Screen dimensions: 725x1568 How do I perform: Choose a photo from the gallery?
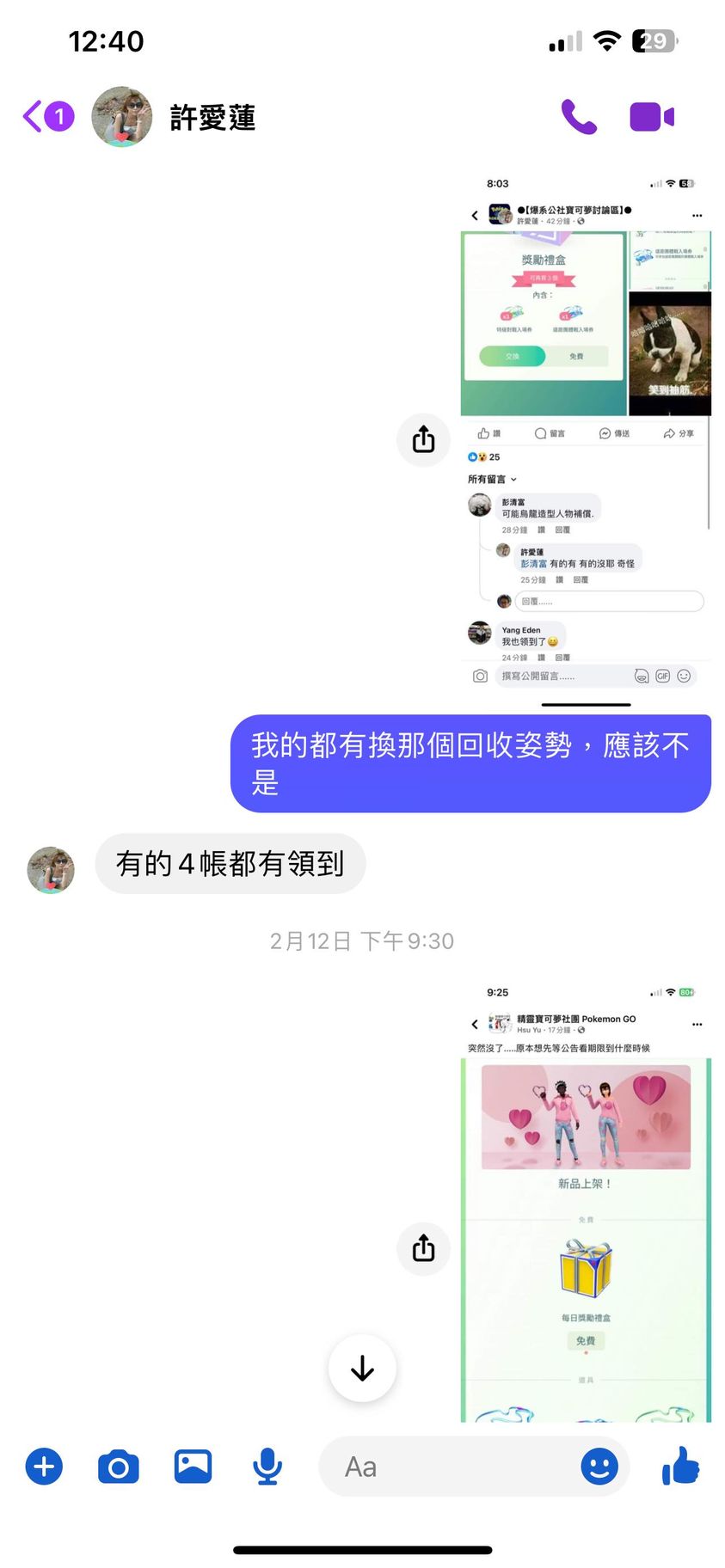(x=193, y=1467)
